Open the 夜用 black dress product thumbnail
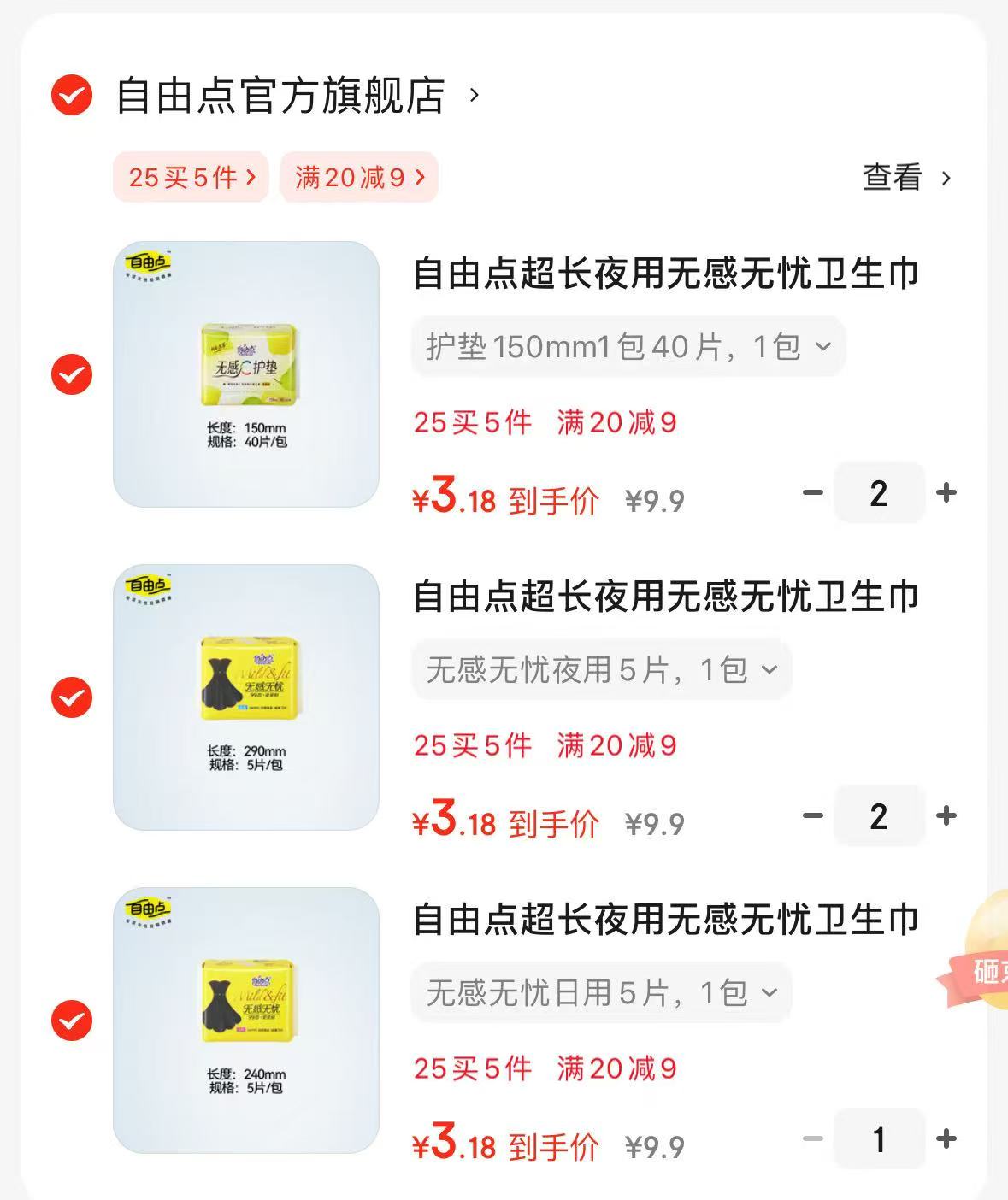 (247, 697)
